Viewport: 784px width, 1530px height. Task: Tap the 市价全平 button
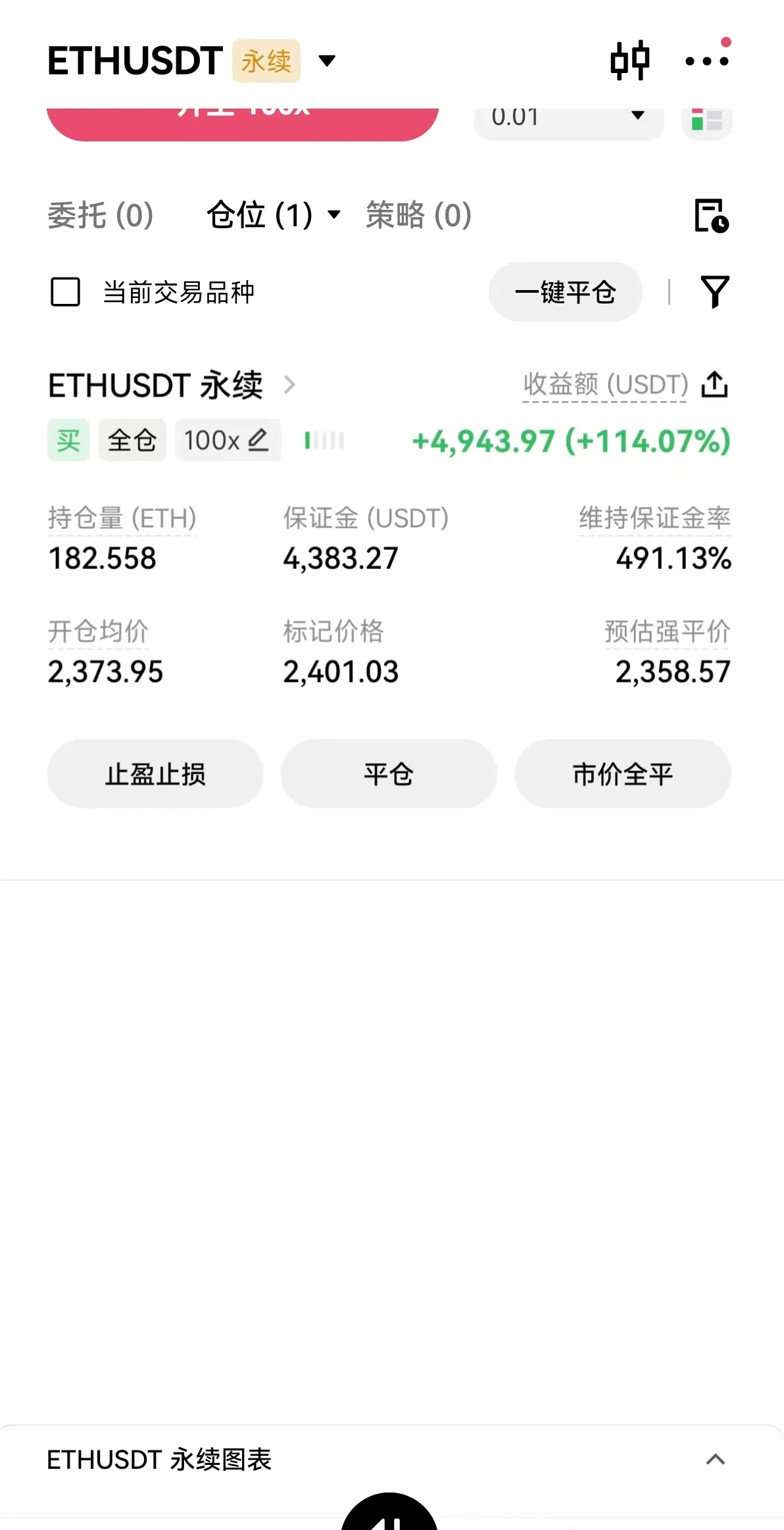click(x=623, y=774)
